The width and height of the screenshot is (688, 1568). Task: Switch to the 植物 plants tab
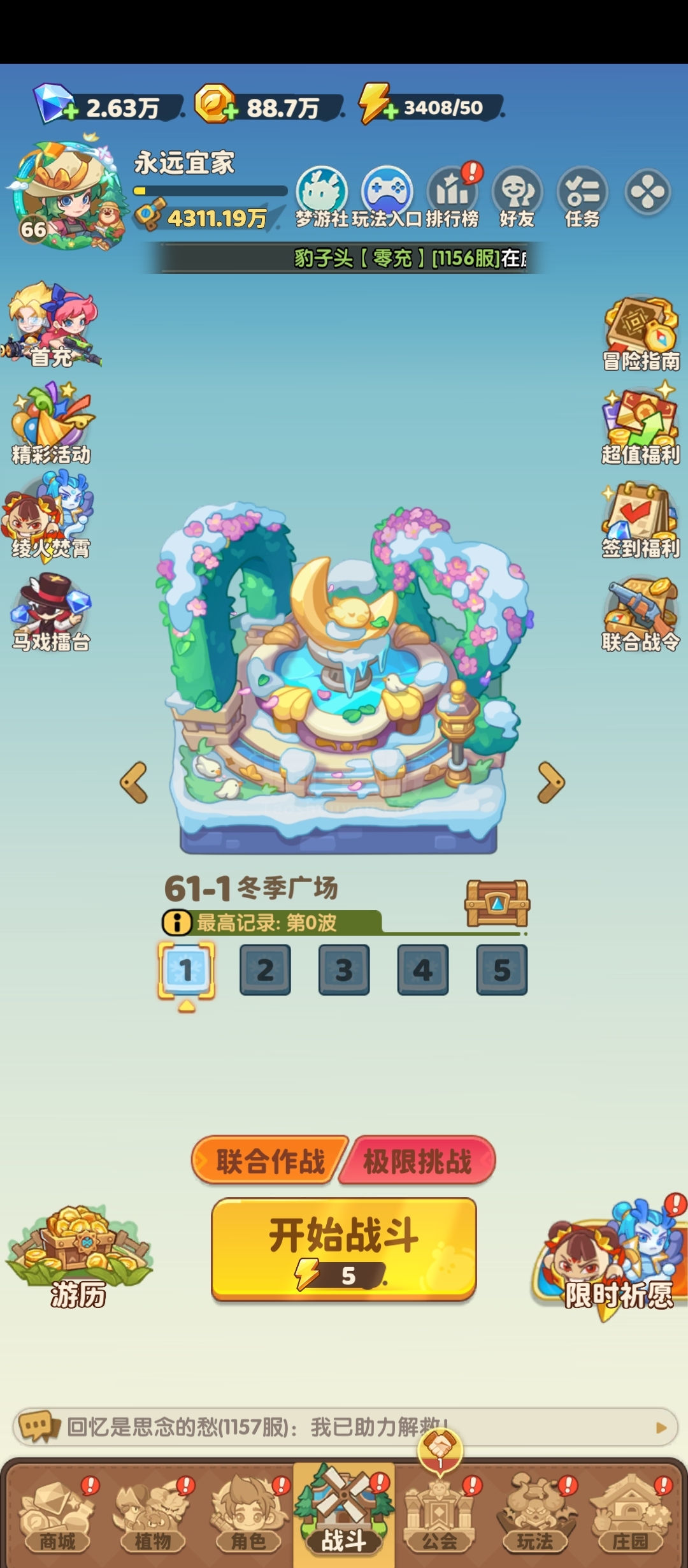coord(153,1518)
